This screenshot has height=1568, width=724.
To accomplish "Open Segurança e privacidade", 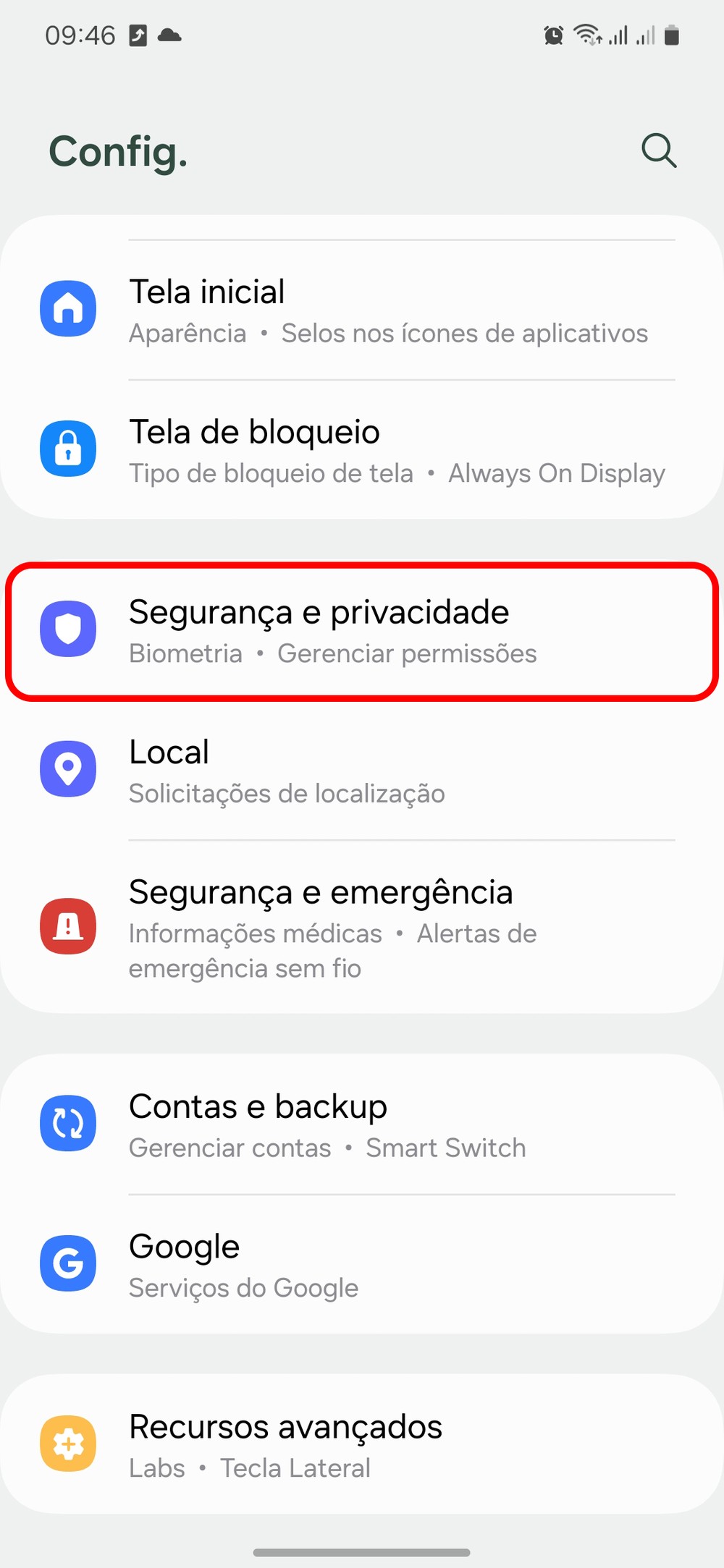I will [362, 630].
